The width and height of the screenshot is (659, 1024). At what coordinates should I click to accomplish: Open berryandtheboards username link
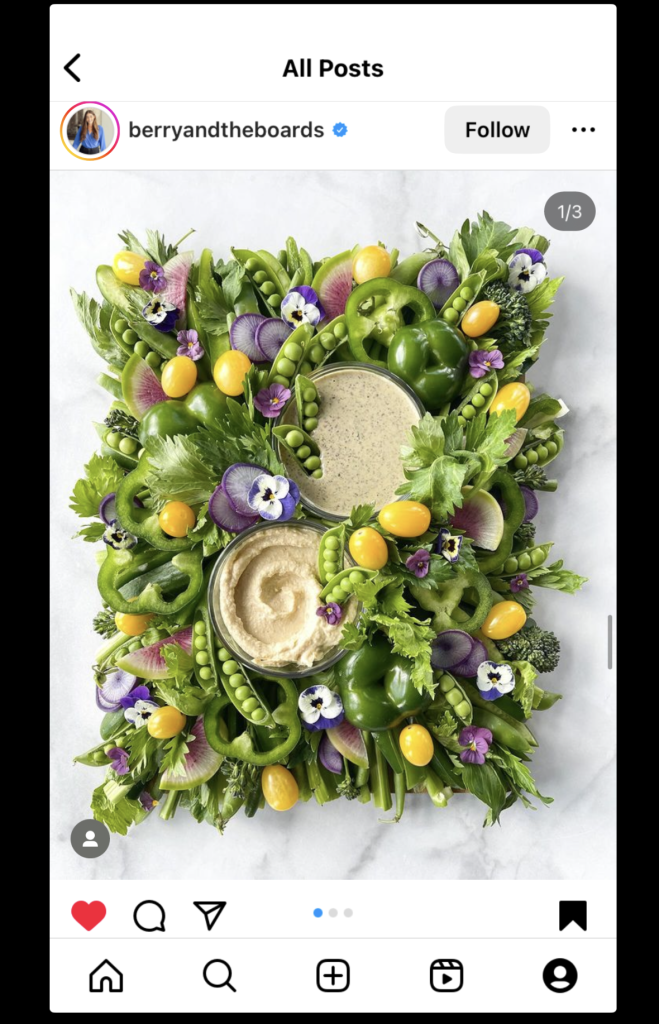[226, 130]
